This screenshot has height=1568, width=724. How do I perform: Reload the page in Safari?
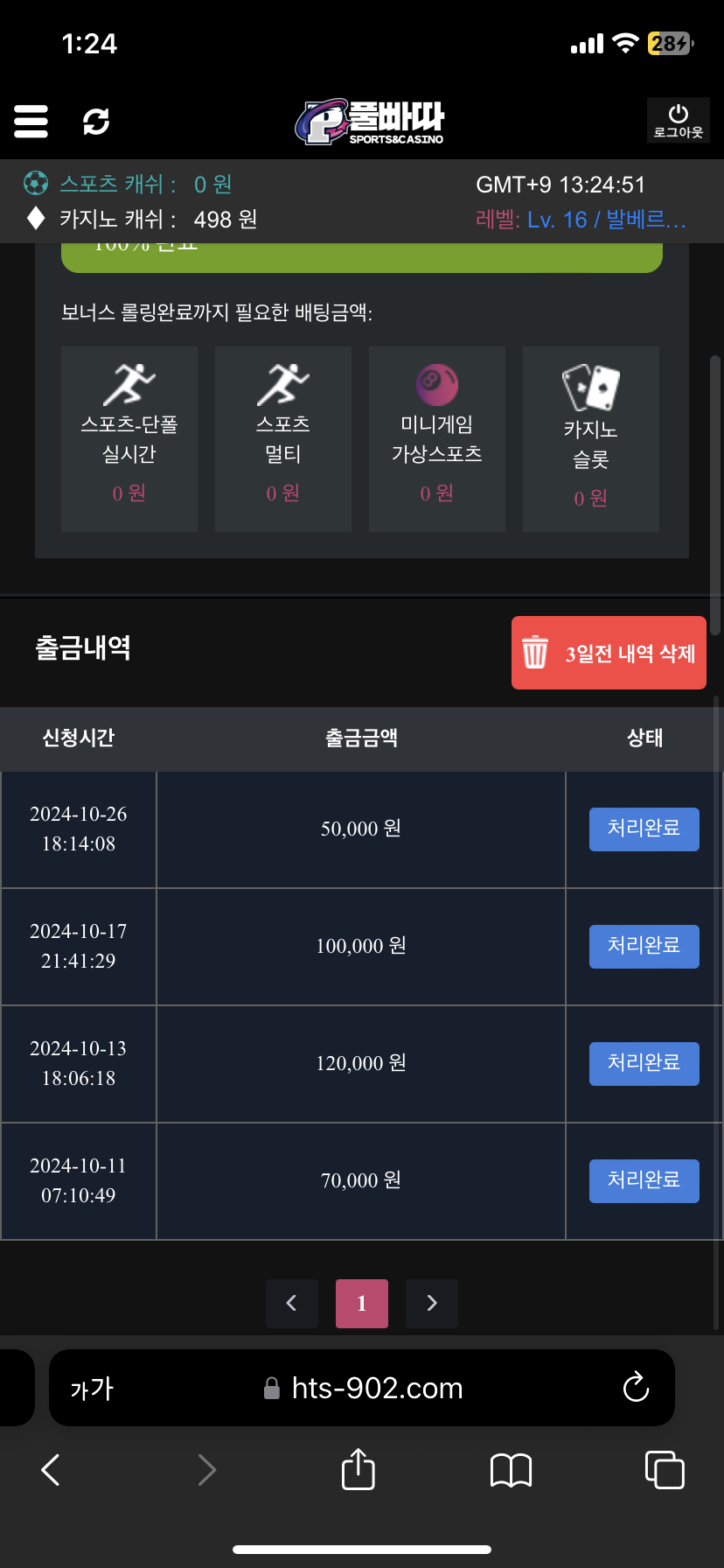coord(636,1387)
